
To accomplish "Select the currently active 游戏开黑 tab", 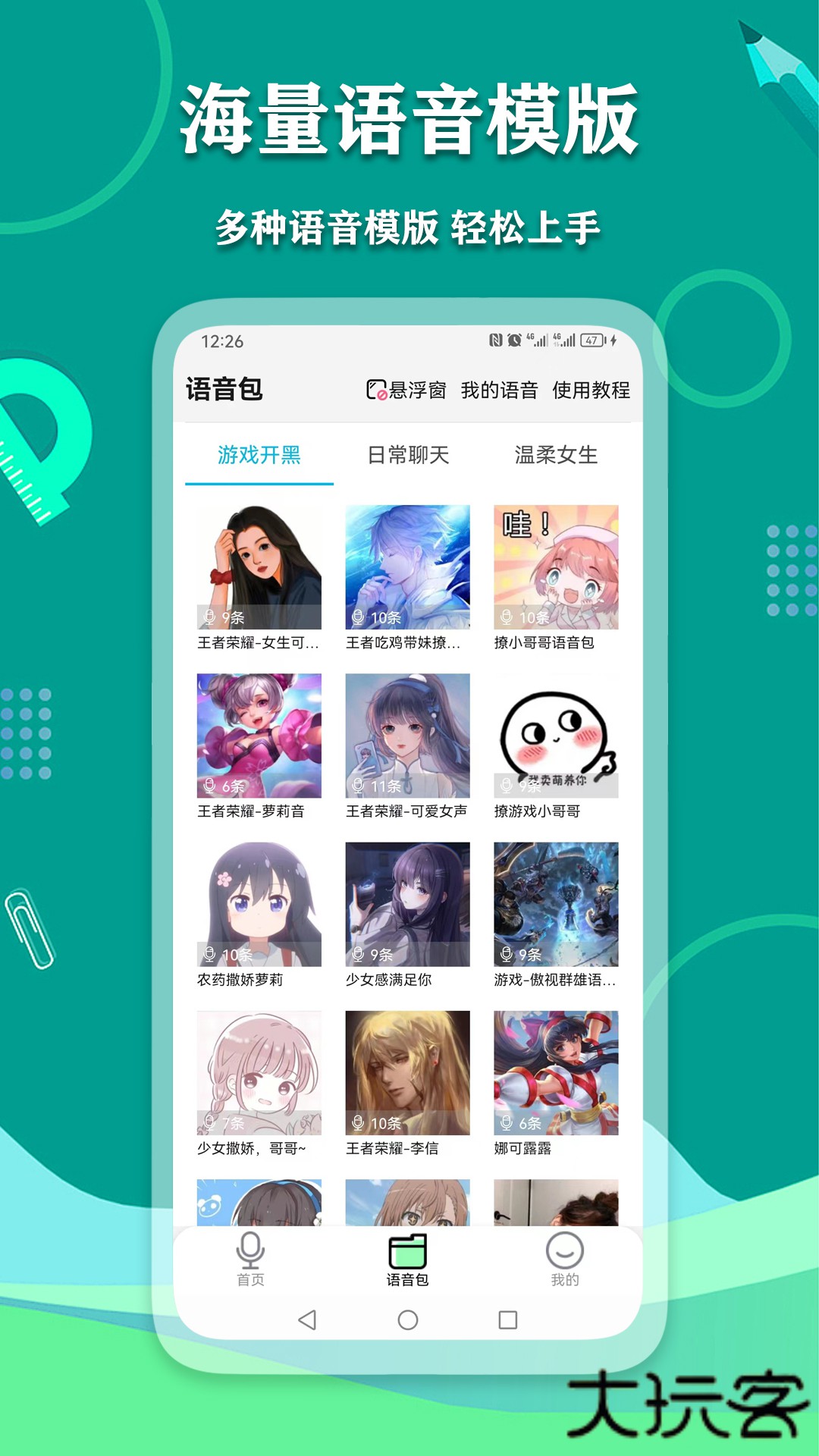I will pos(259,456).
